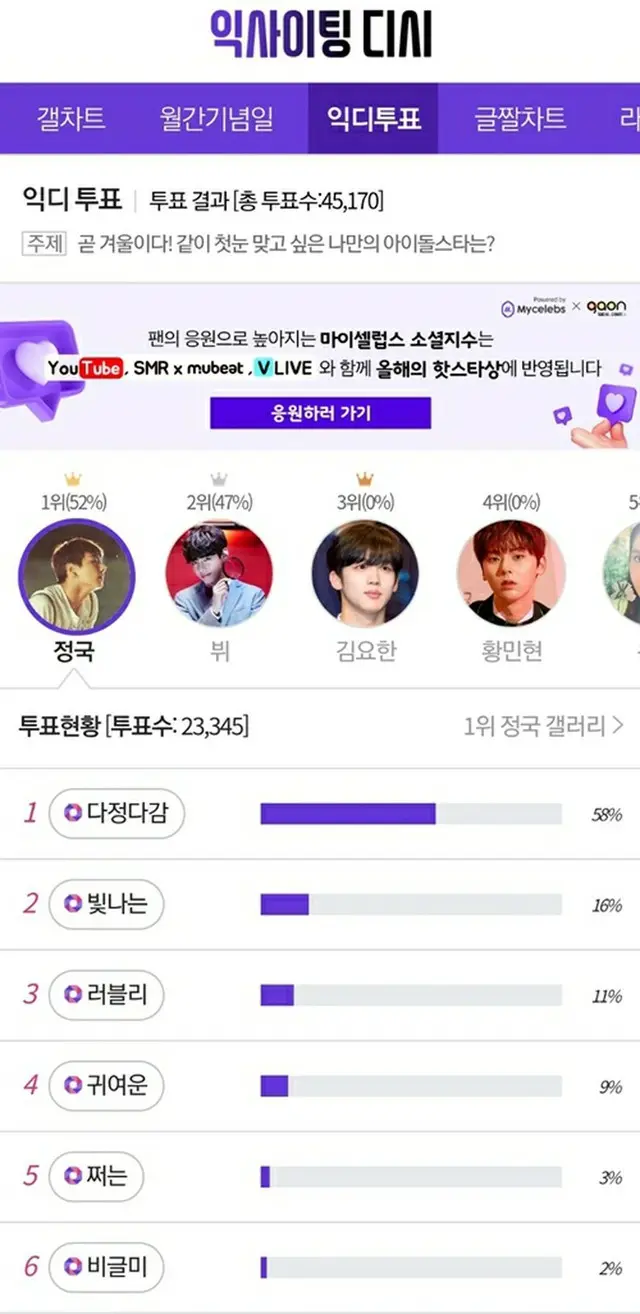Viewport: 640px width, 1314px height.
Task: Tap the 비글미 keyword chip
Action: [x=106, y=1267]
